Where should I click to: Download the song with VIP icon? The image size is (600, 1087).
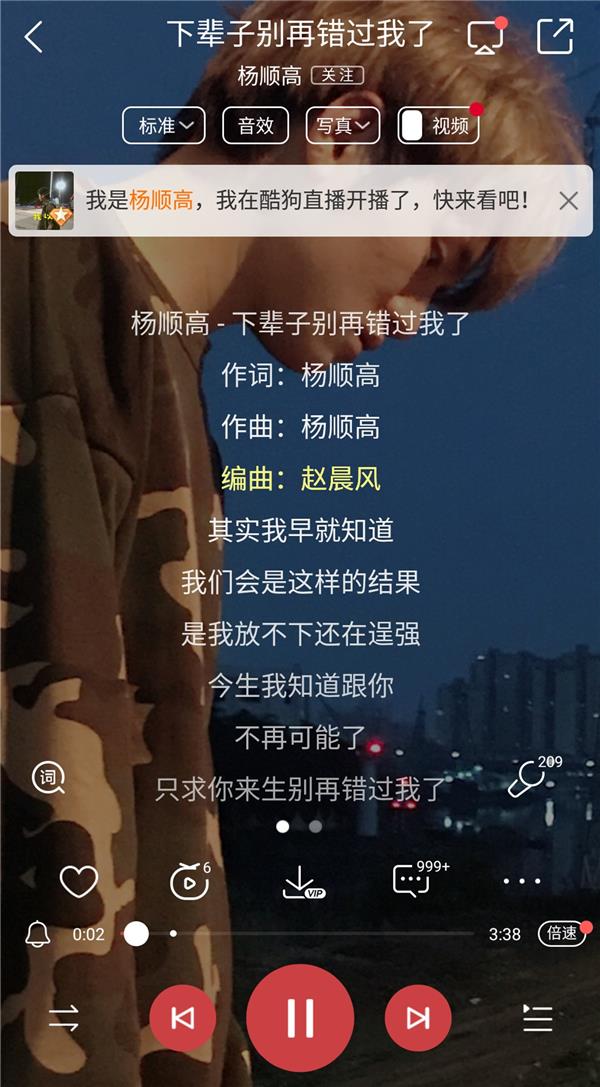tap(300, 882)
